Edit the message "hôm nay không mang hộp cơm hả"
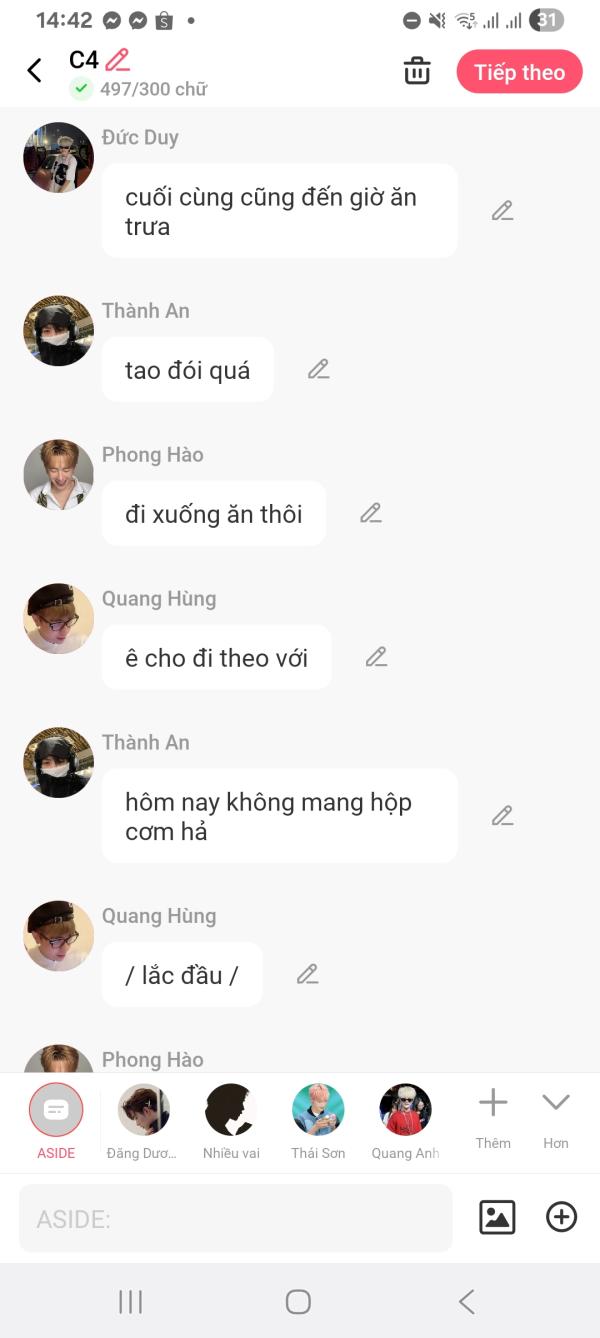Screen dimensions: 600x1338 [x=502, y=816]
